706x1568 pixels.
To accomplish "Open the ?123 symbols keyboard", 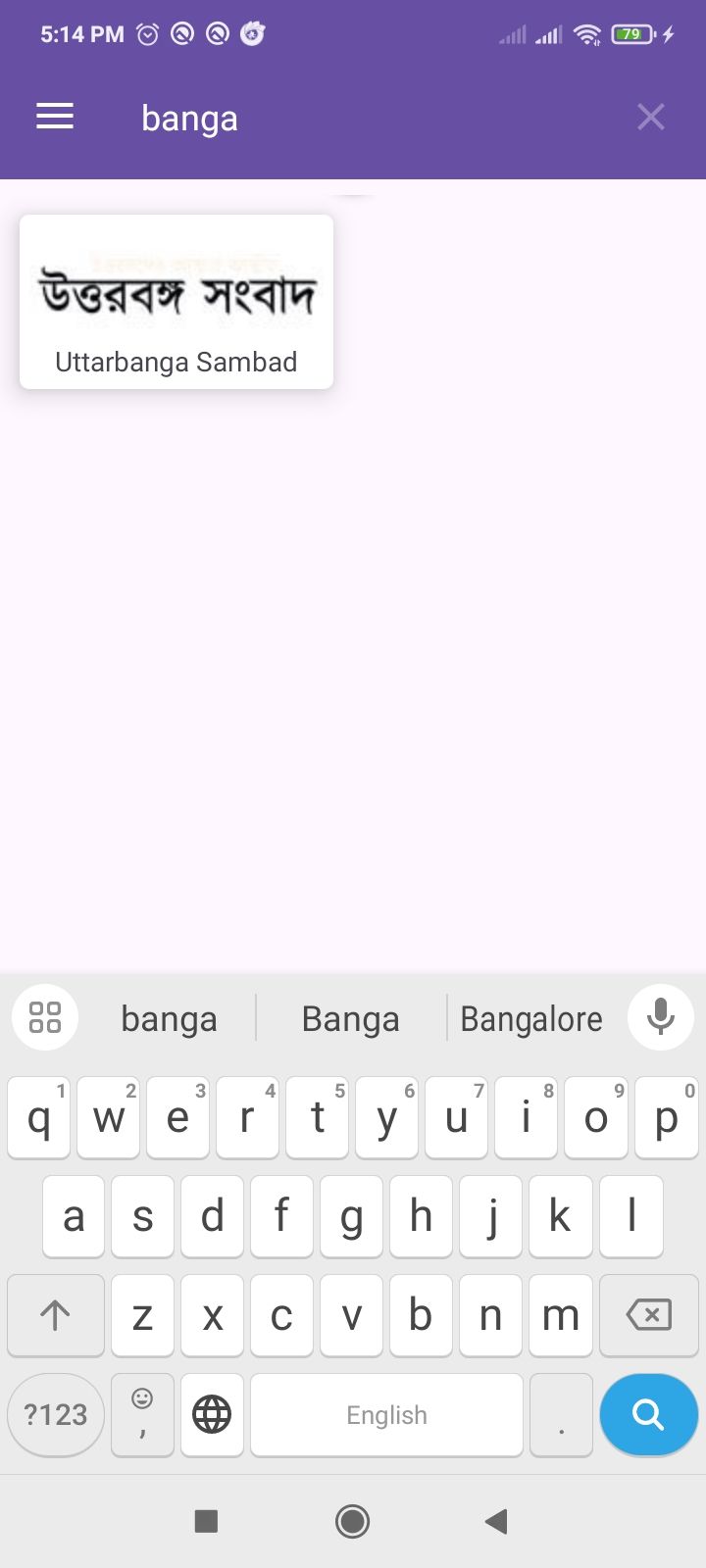I will coord(56,1415).
